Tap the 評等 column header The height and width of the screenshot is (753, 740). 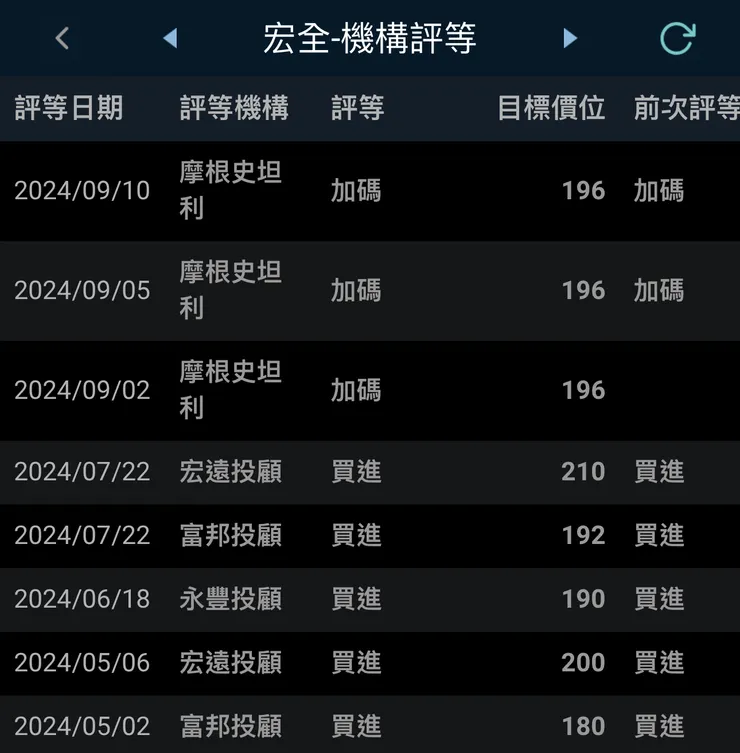(x=356, y=108)
